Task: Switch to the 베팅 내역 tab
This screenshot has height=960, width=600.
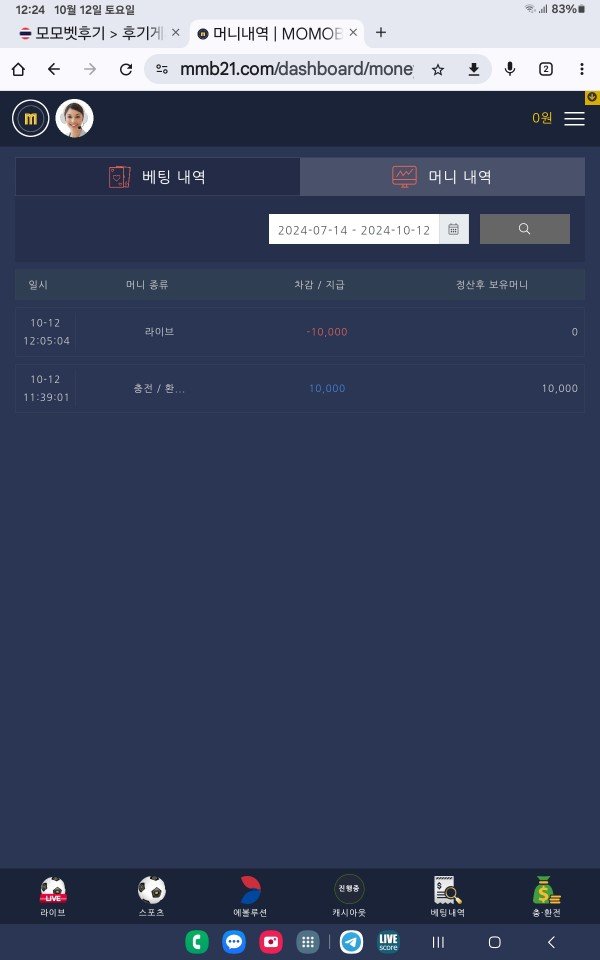Action: tap(158, 177)
